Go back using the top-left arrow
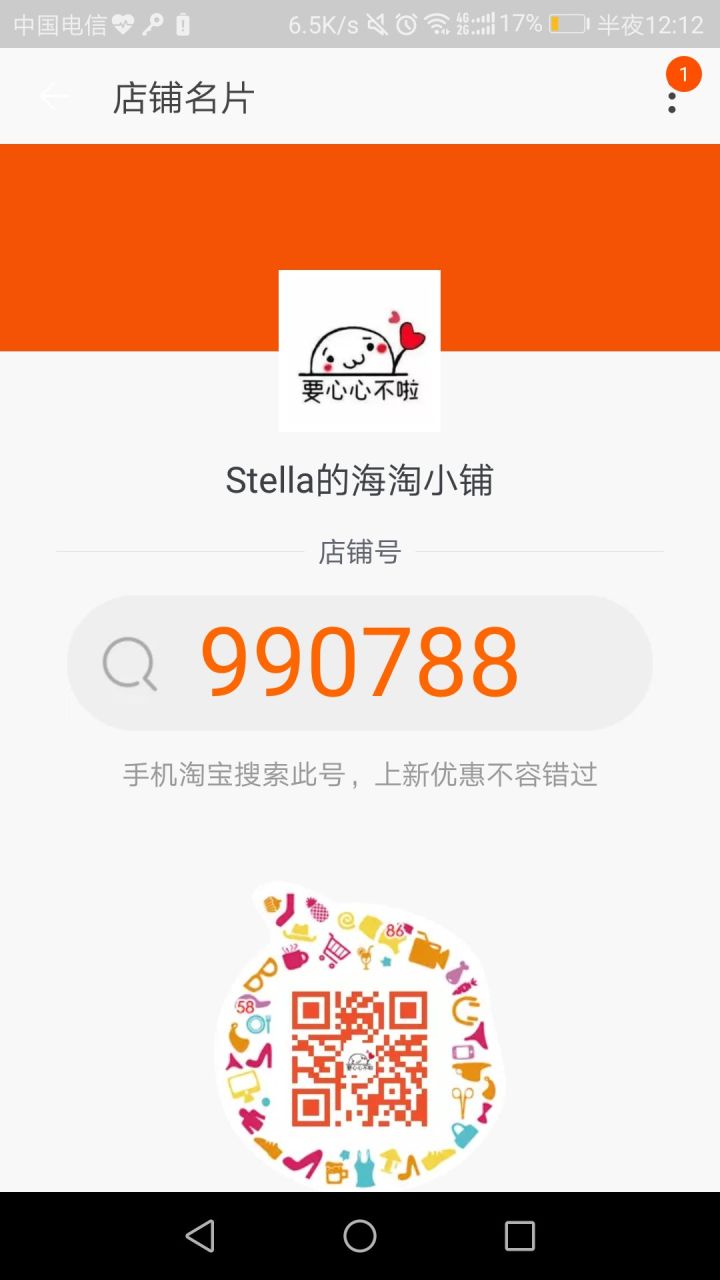Viewport: 720px width, 1280px height. coord(54,97)
